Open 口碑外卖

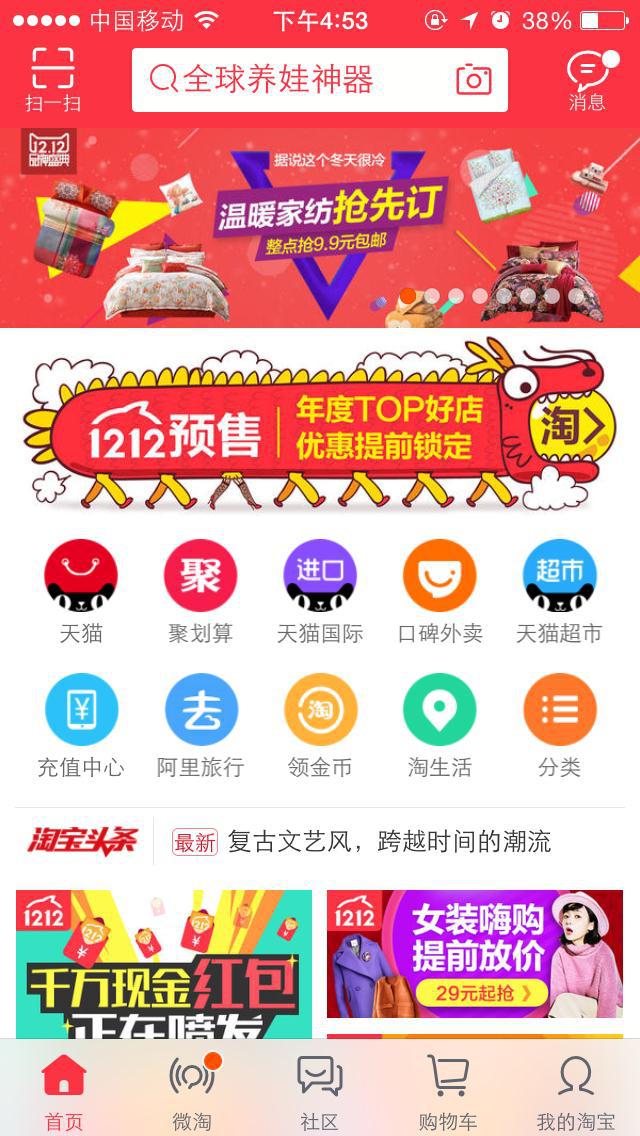pyautogui.click(x=440, y=590)
